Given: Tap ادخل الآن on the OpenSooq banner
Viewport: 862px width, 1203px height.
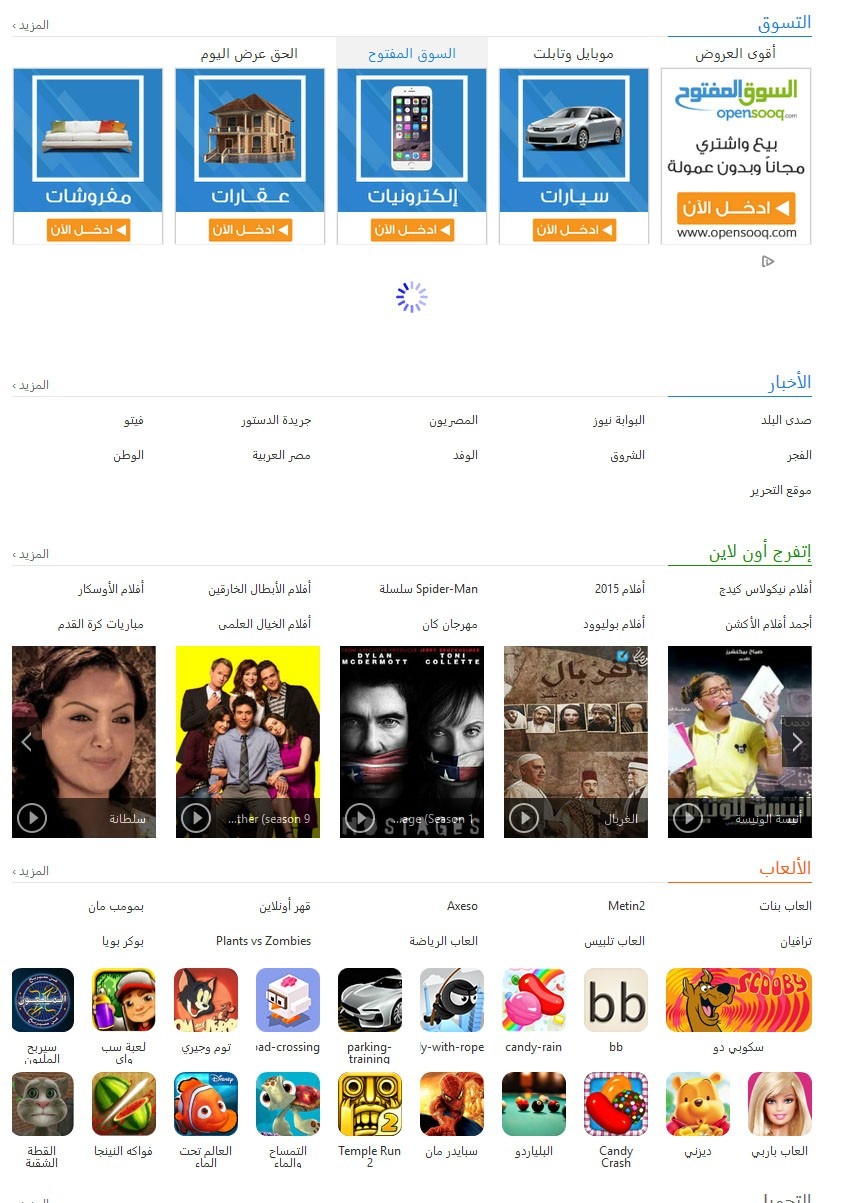Looking at the screenshot, I should (x=735, y=209).
